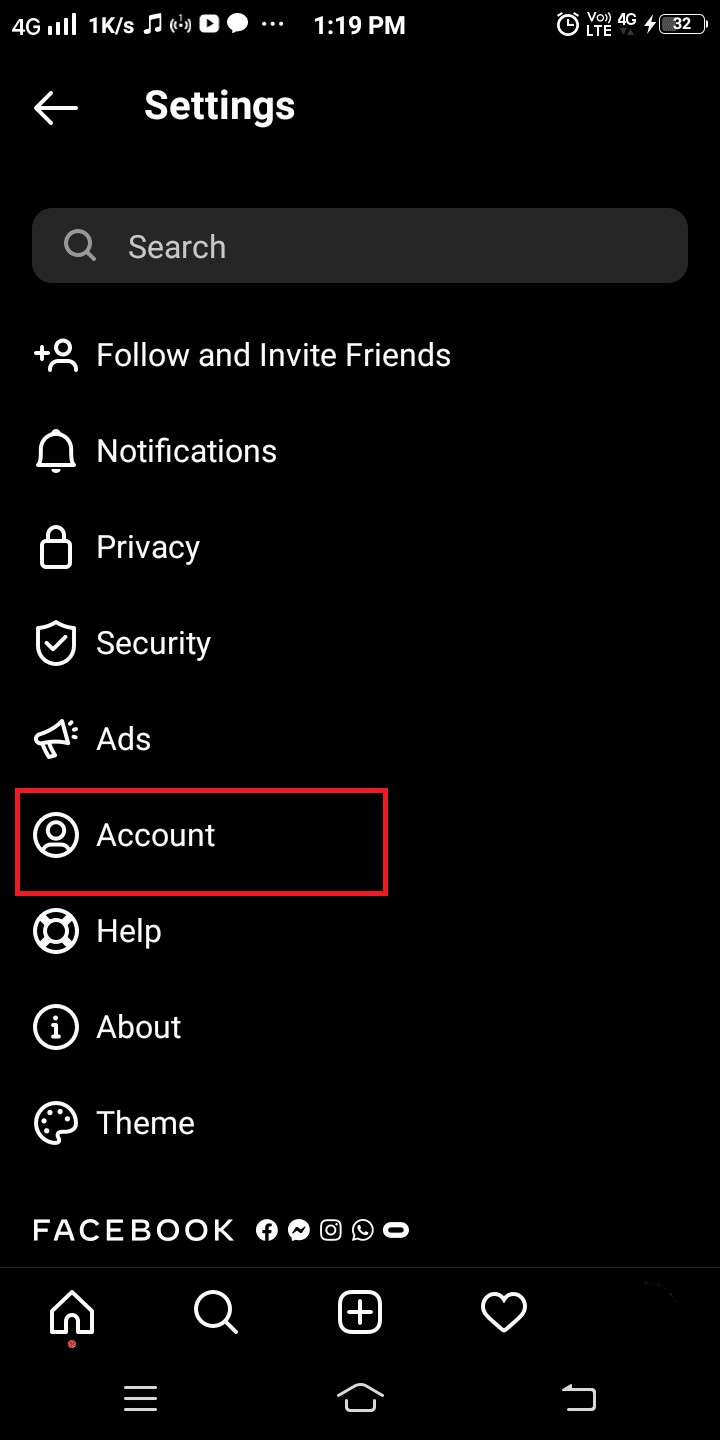Tap the Follow and Invite Friends icon

pyautogui.click(x=56, y=355)
